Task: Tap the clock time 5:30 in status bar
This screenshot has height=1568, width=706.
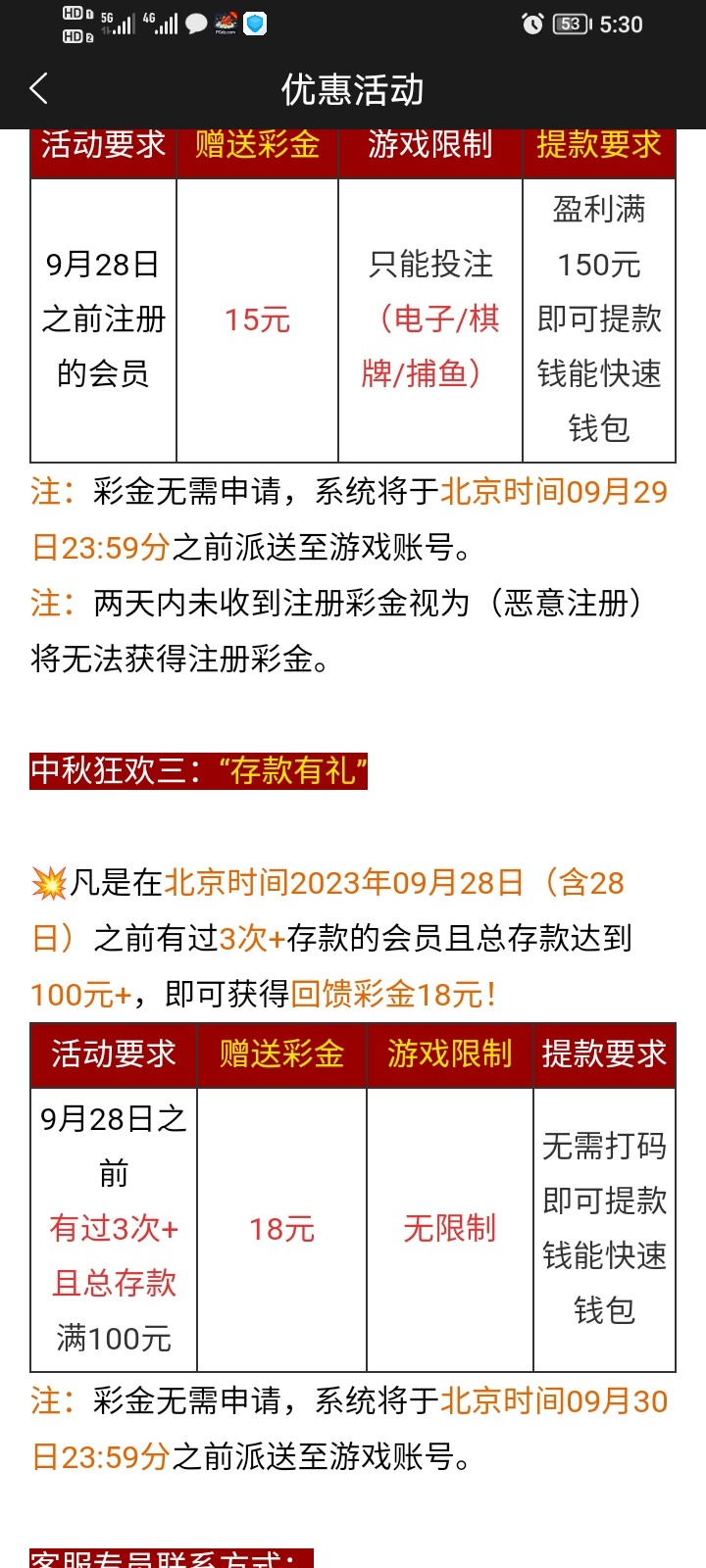Action: point(620,24)
